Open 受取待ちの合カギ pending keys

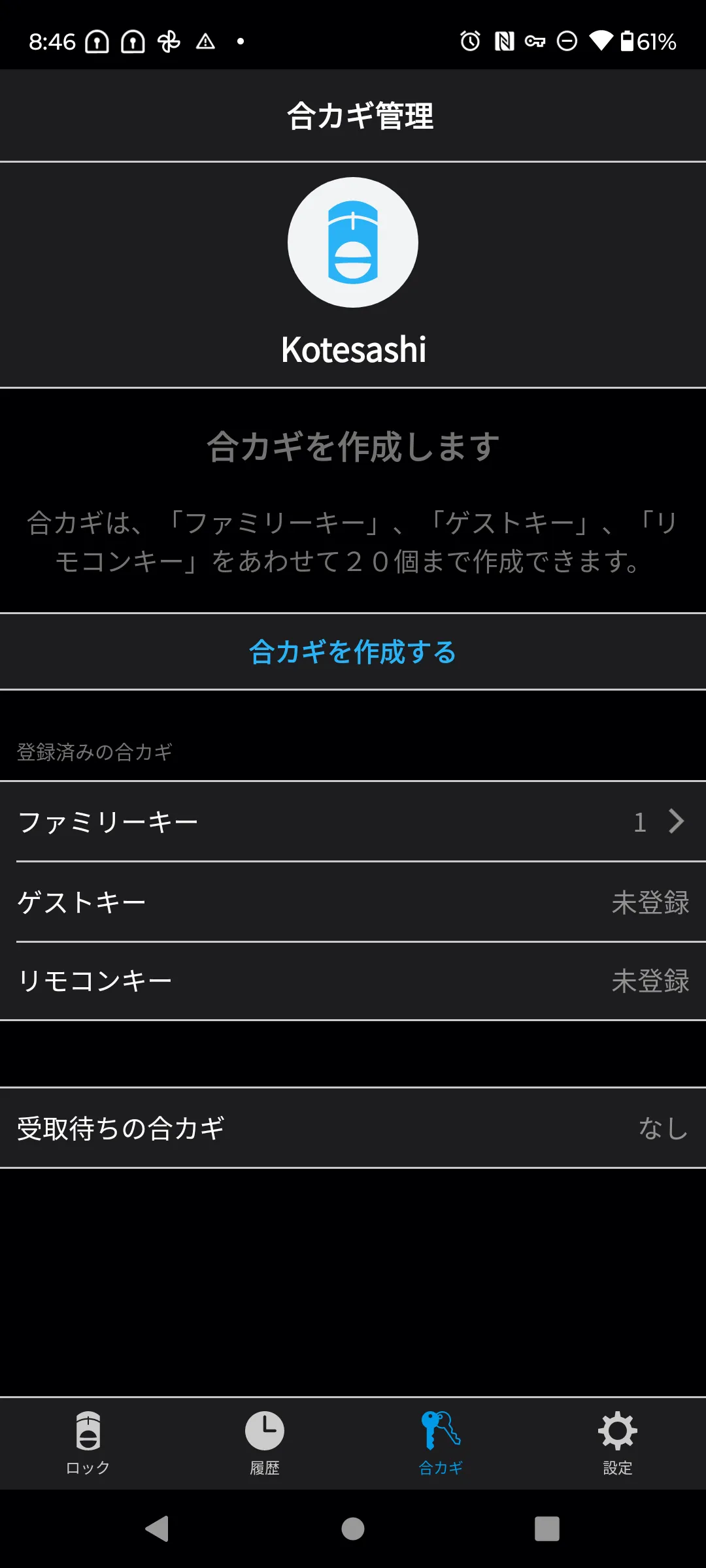353,1128
